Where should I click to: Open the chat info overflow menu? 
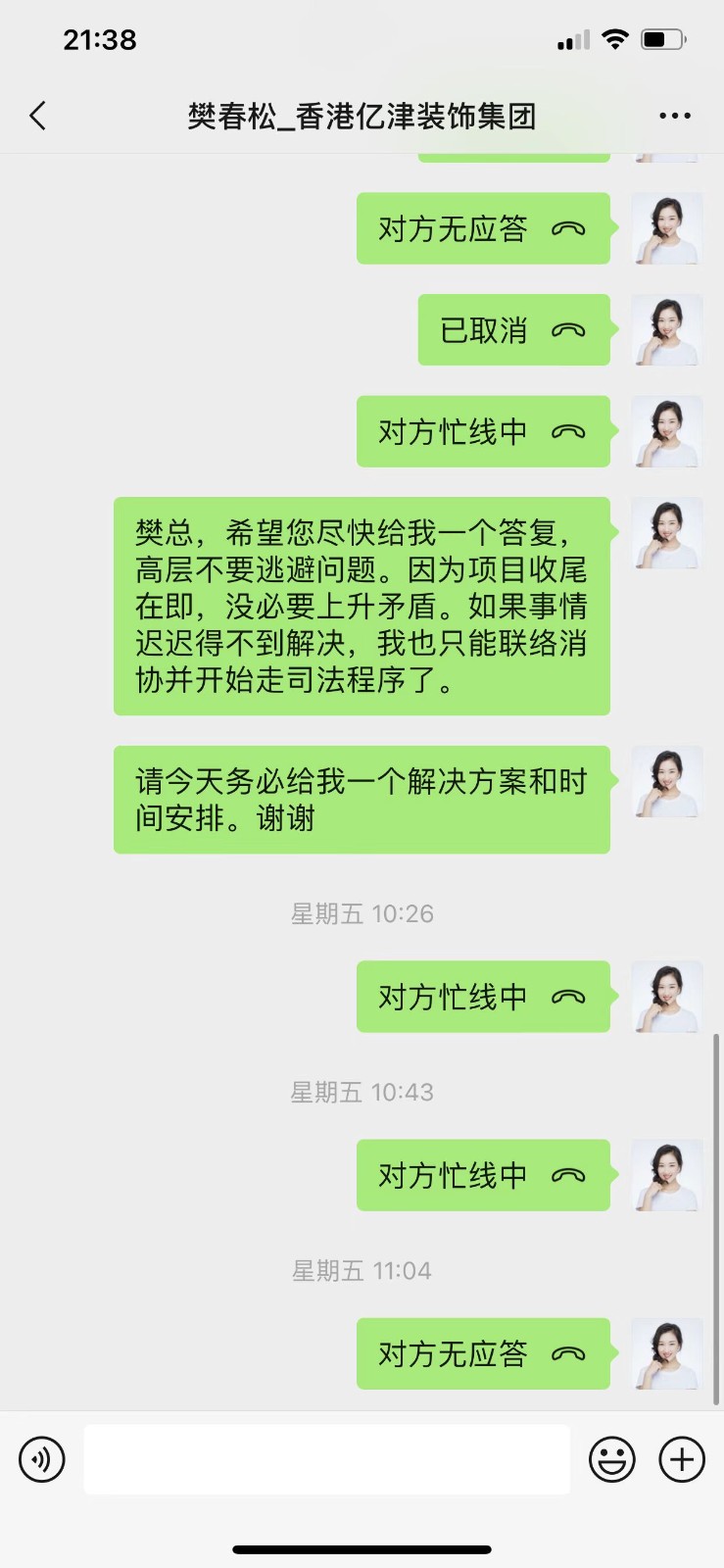[674, 117]
